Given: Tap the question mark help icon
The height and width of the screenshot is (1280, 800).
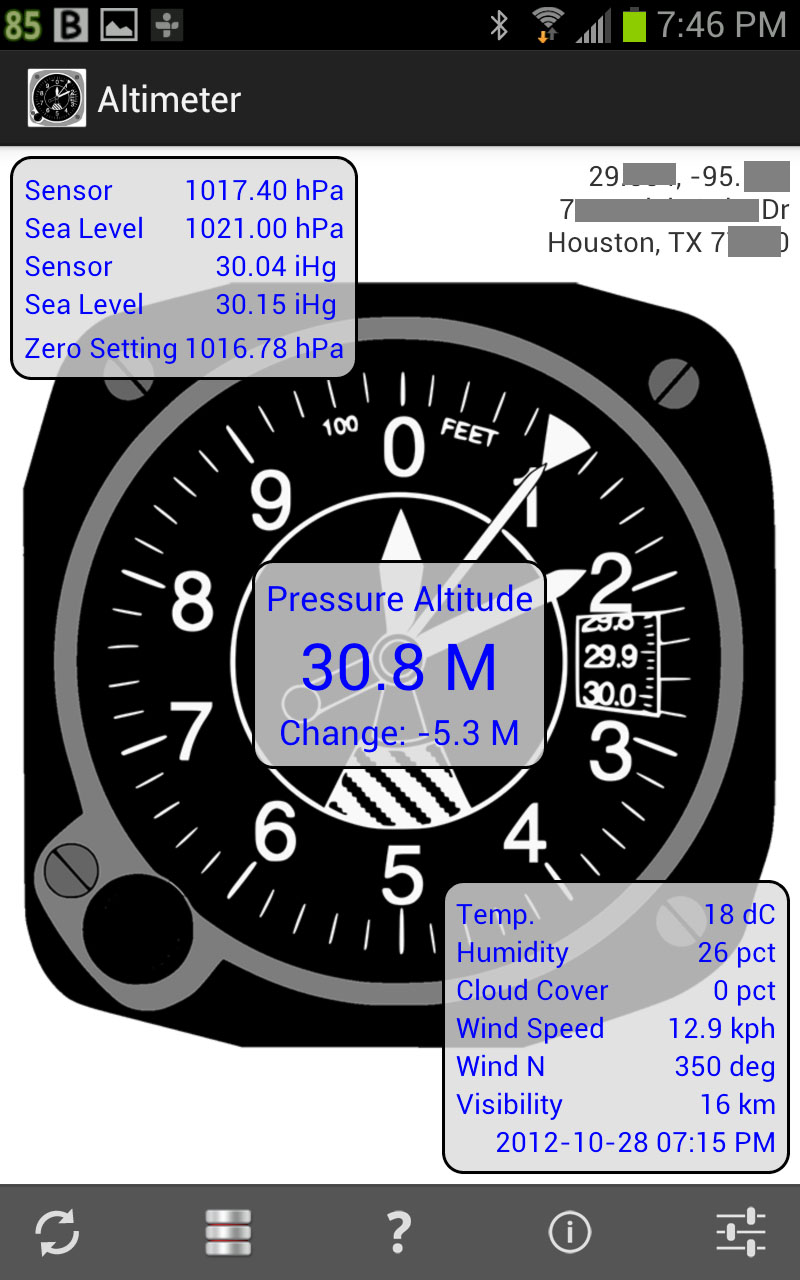Looking at the screenshot, I should point(399,1232).
